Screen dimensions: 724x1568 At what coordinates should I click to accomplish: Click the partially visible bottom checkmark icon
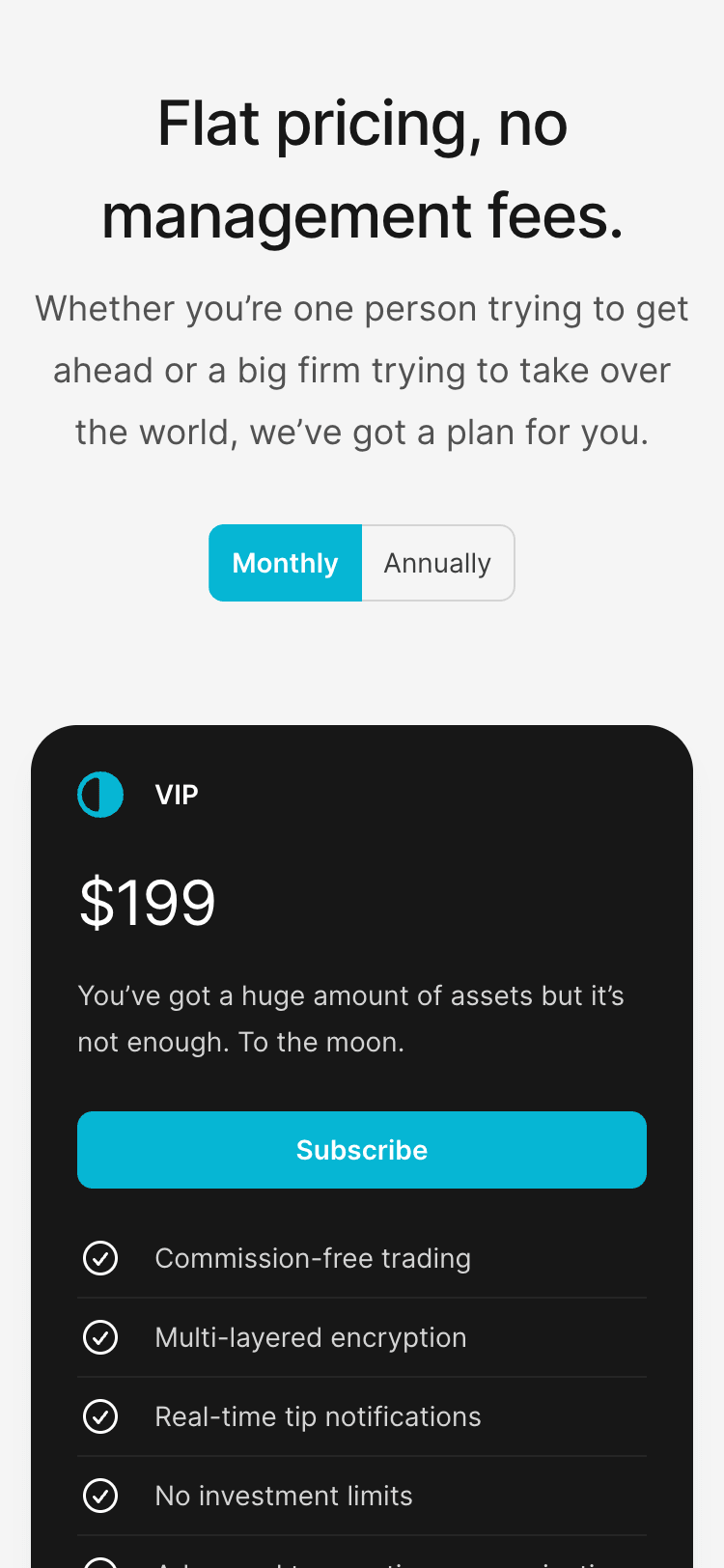coord(100,1559)
